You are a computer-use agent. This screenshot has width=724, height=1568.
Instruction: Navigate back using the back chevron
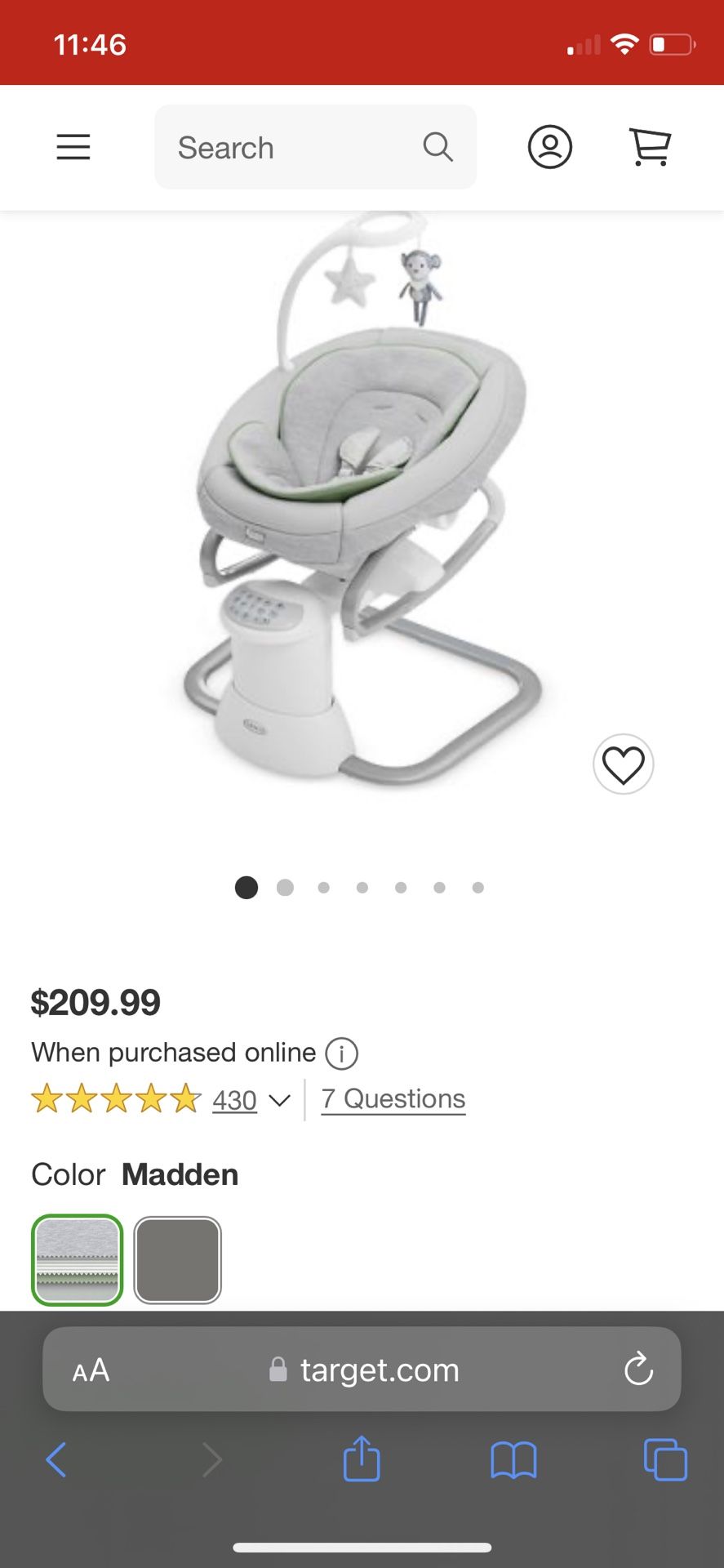[x=56, y=1461]
